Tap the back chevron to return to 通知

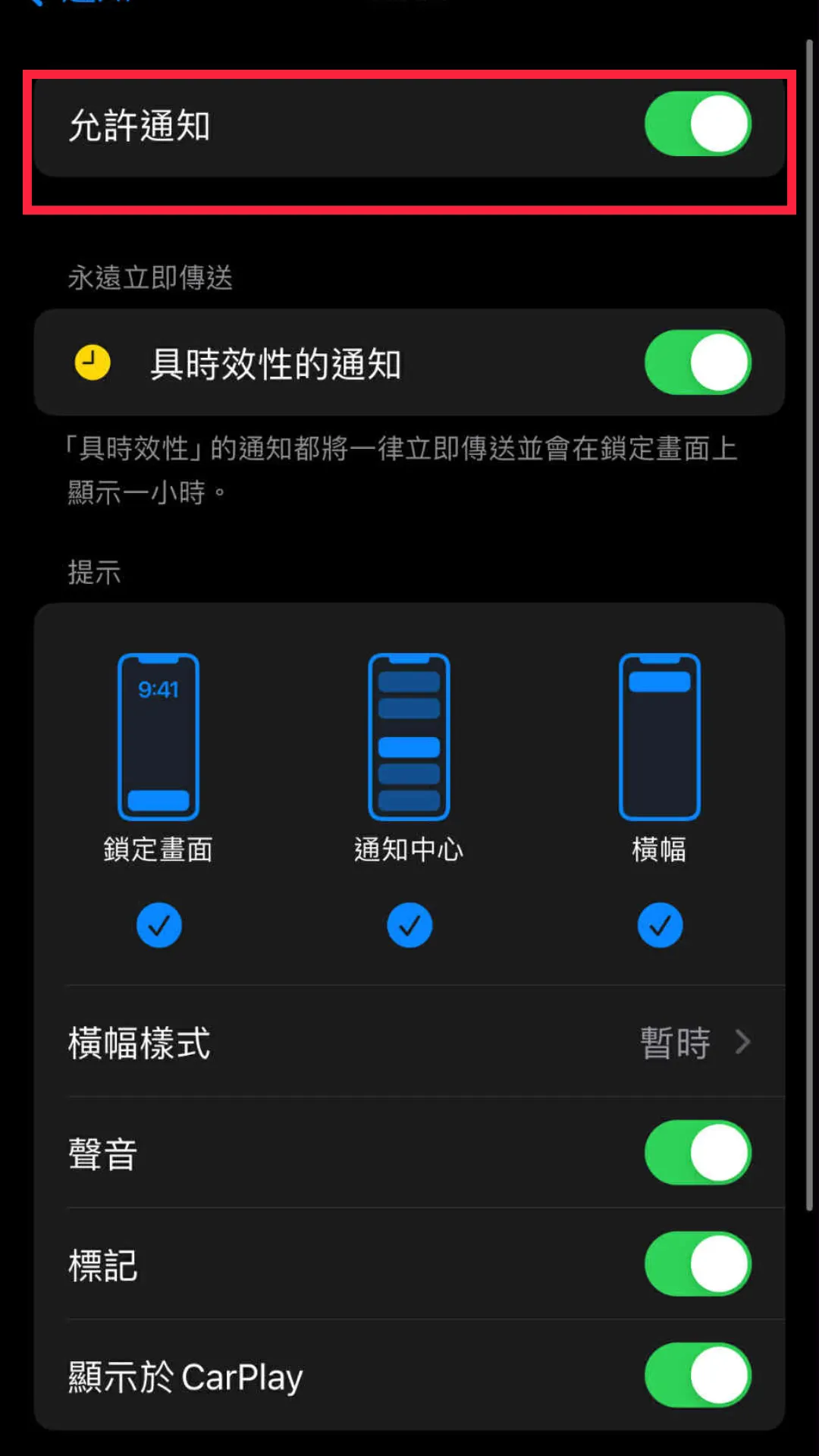pos(36,4)
